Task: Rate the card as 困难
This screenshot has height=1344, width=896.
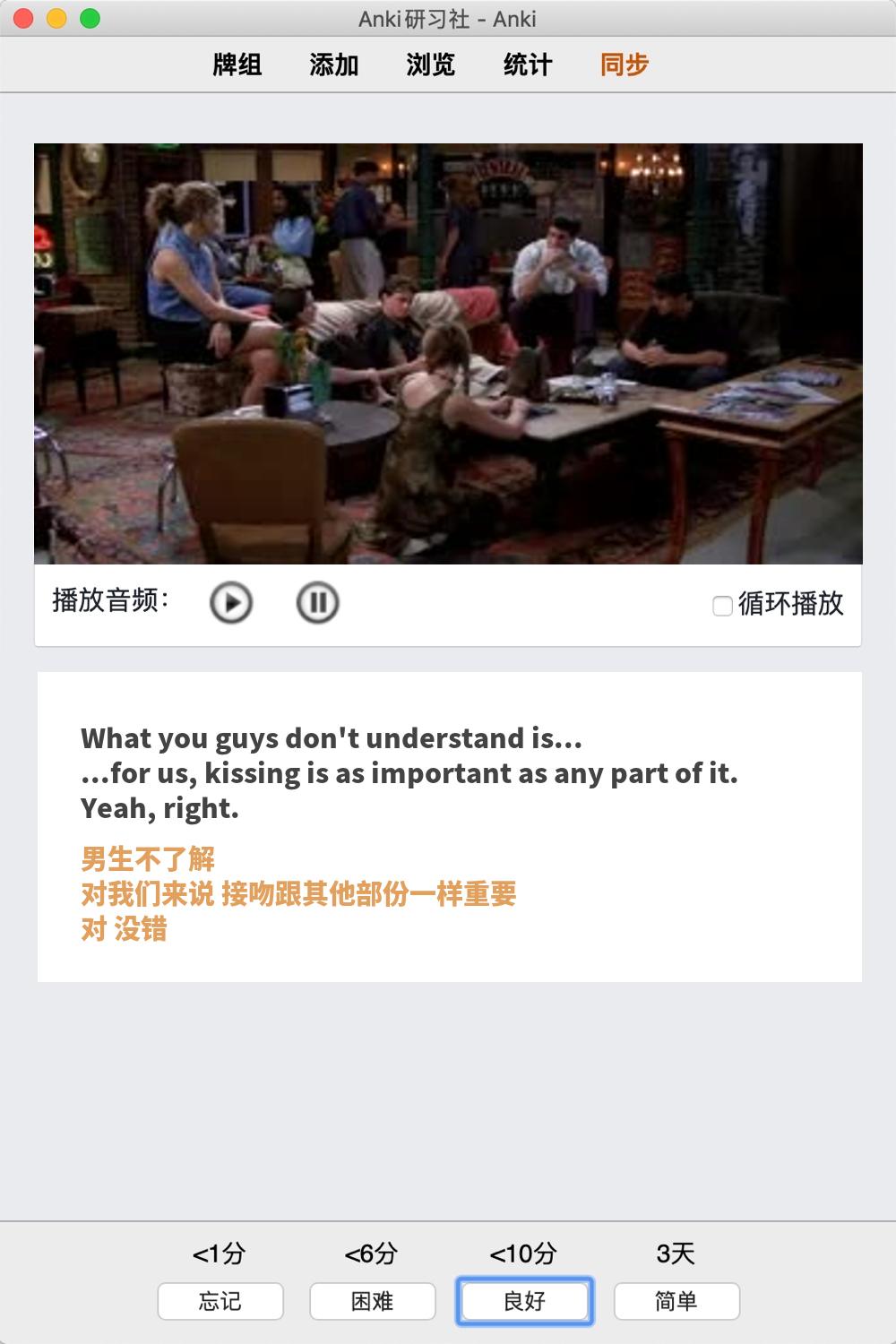Action: [373, 1301]
